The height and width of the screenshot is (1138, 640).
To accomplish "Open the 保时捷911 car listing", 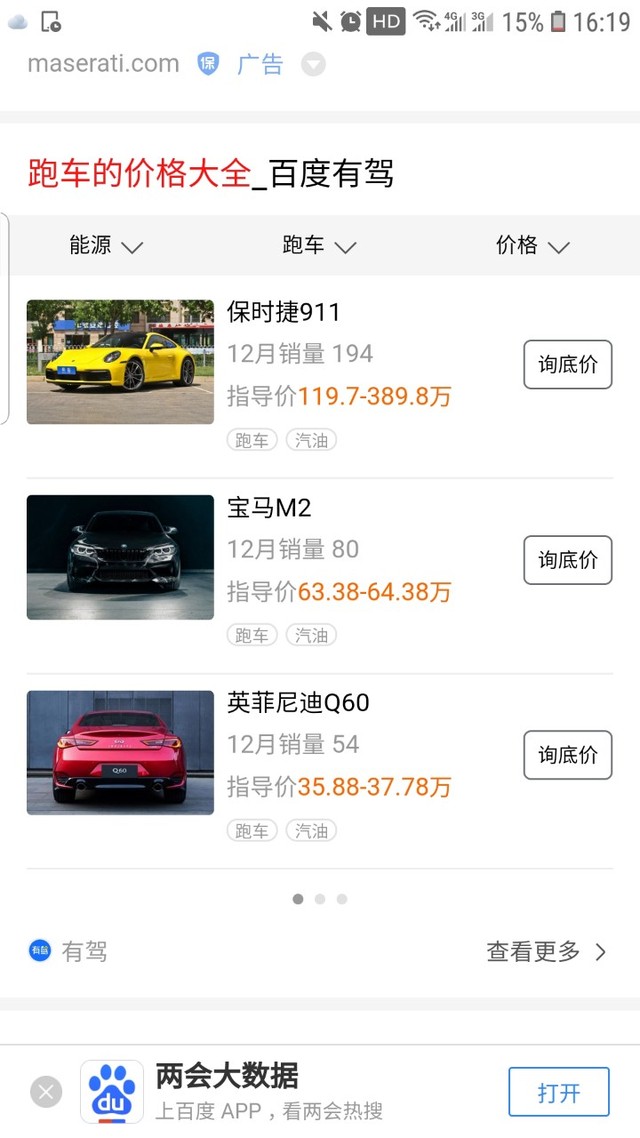I will point(284,313).
